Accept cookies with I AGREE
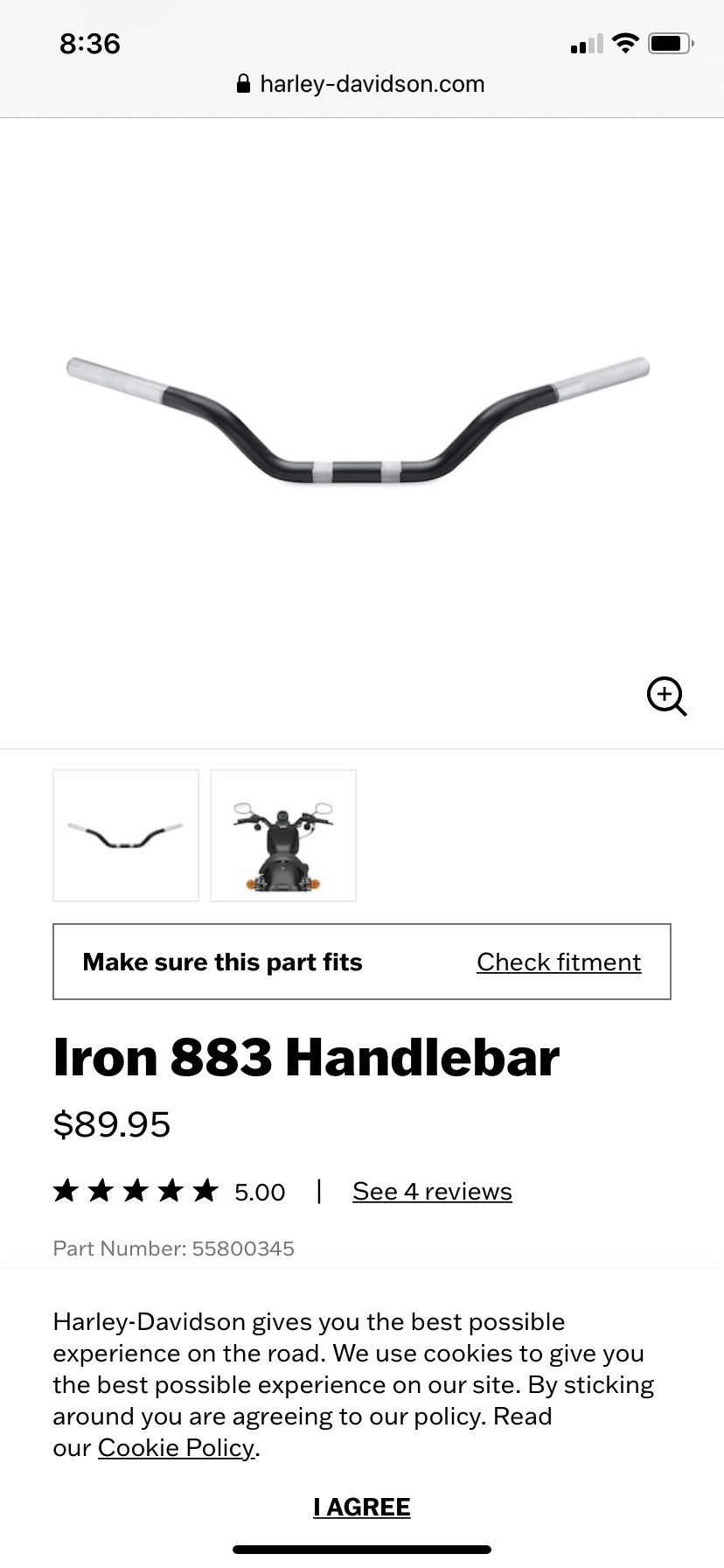Viewport: 724px width, 1568px height. click(362, 1506)
